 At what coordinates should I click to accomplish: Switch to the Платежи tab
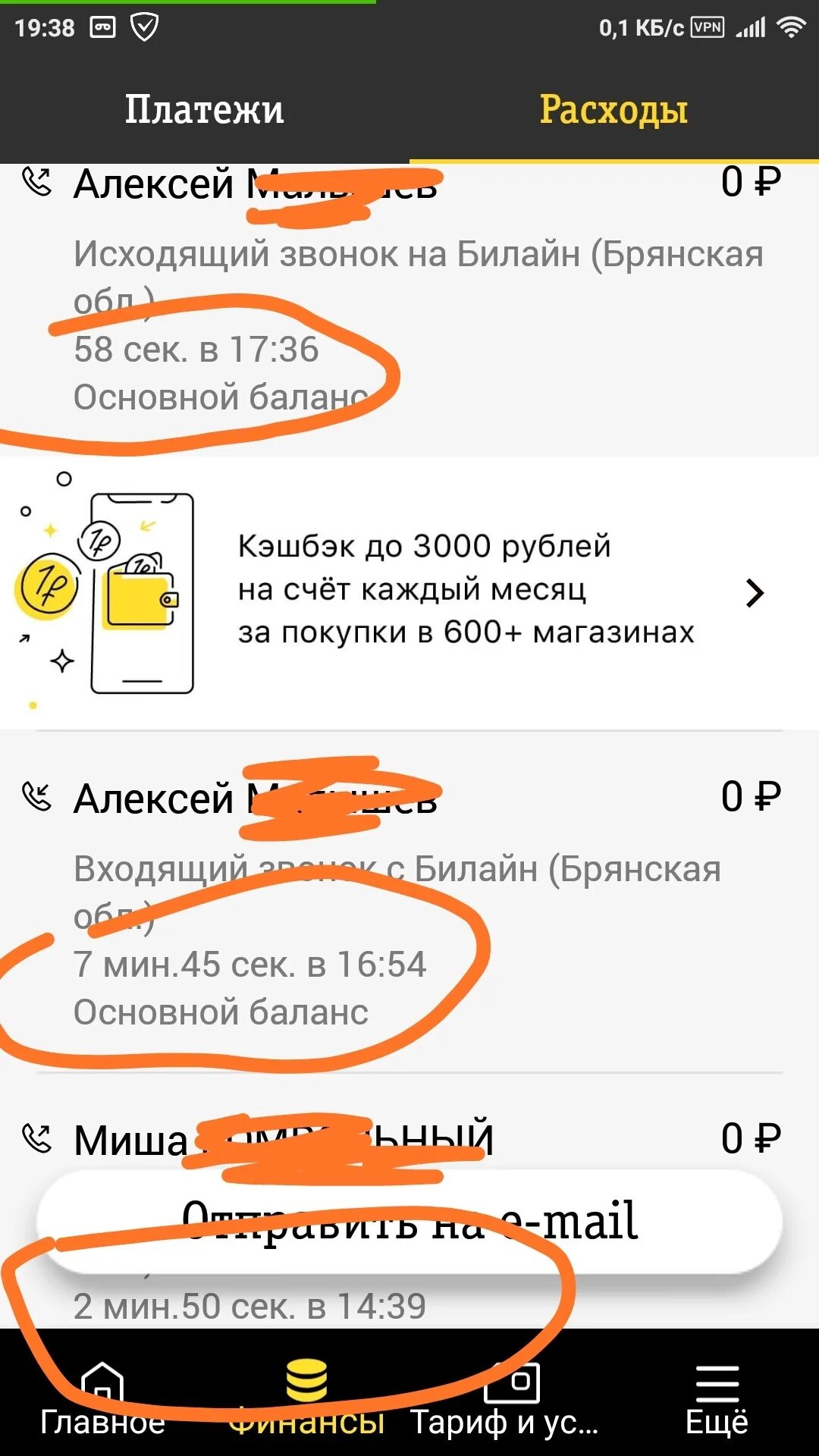tap(205, 110)
